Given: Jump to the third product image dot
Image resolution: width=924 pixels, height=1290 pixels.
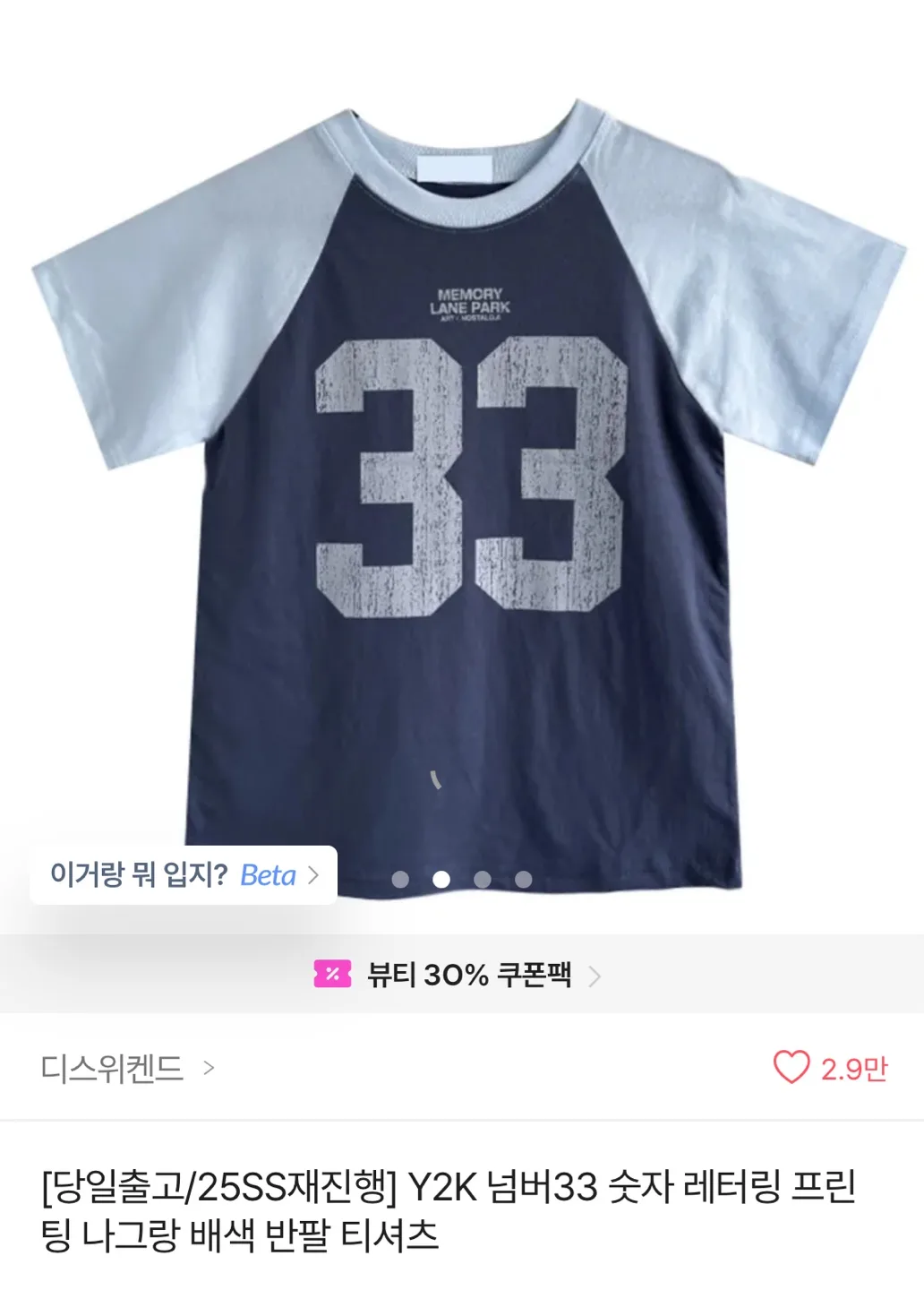Looking at the screenshot, I should tap(483, 880).
